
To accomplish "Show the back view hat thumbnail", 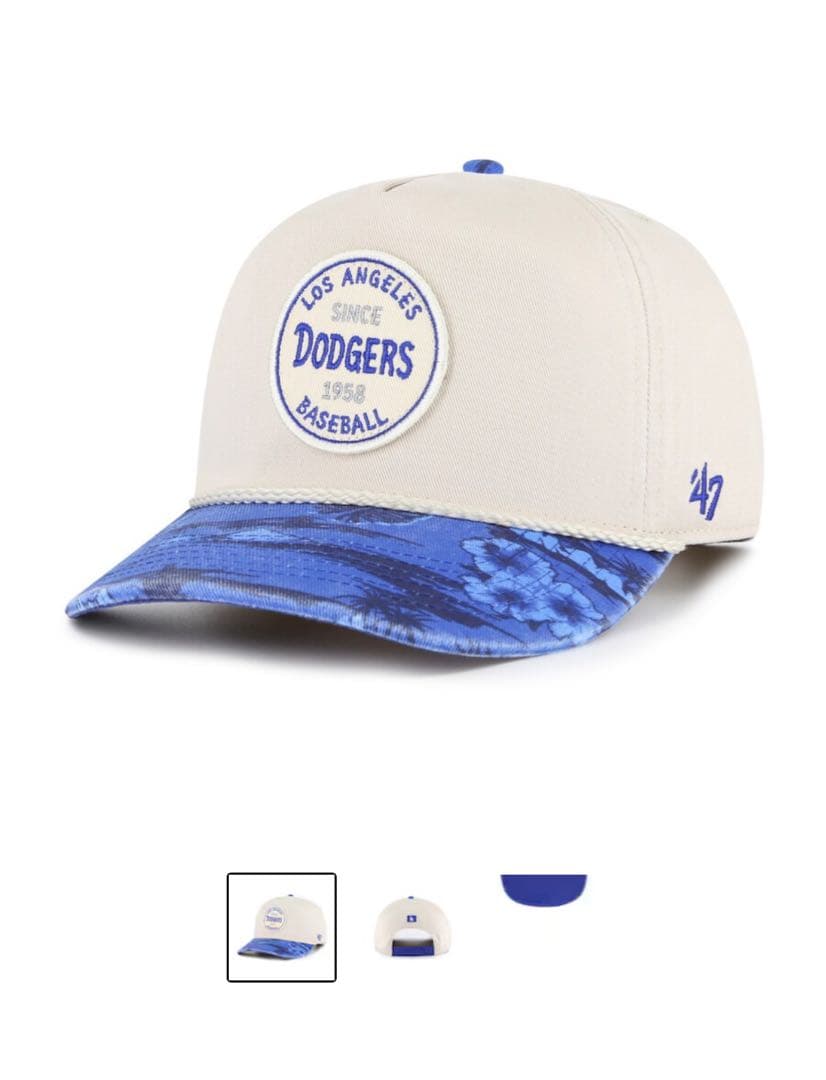I will pos(412,927).
